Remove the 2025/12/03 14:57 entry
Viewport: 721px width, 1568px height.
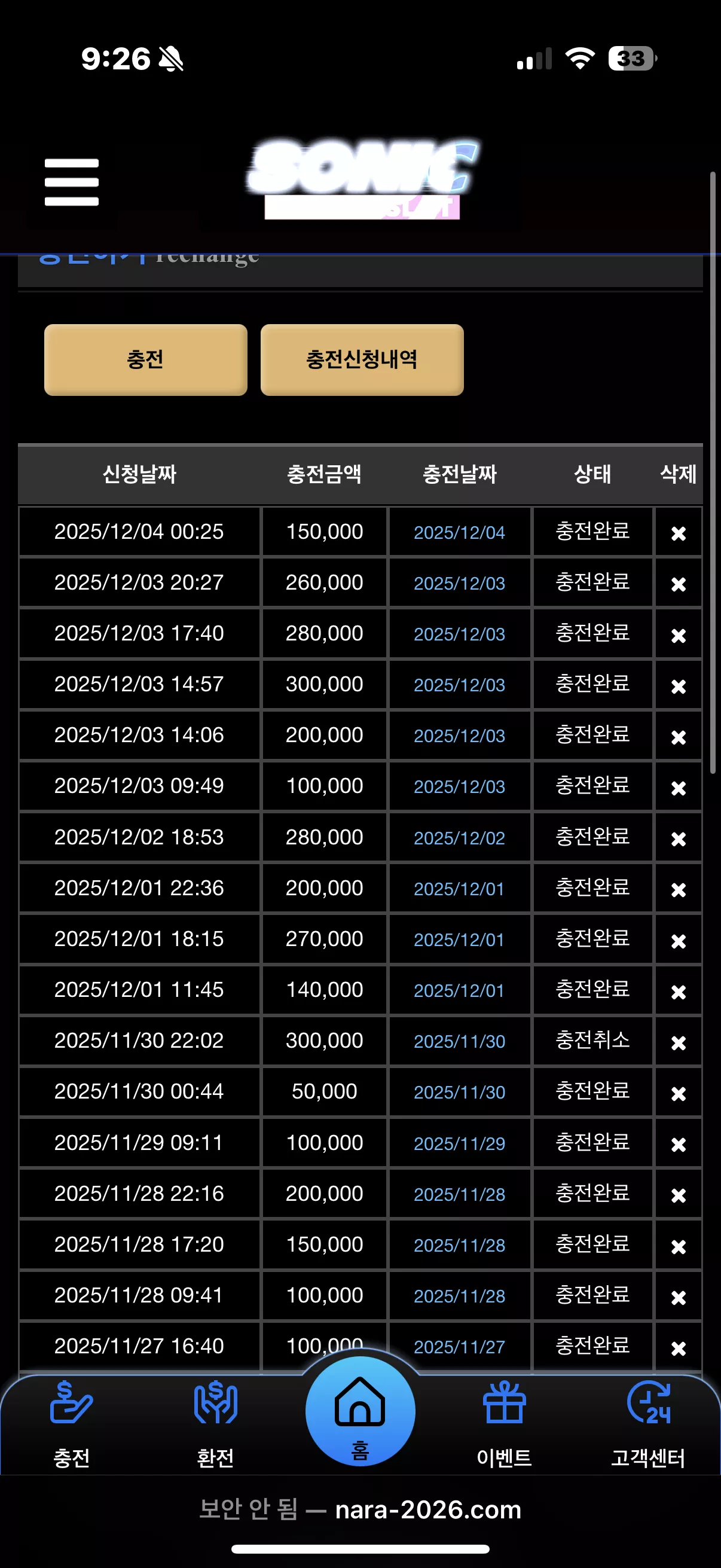click(679, 686)
